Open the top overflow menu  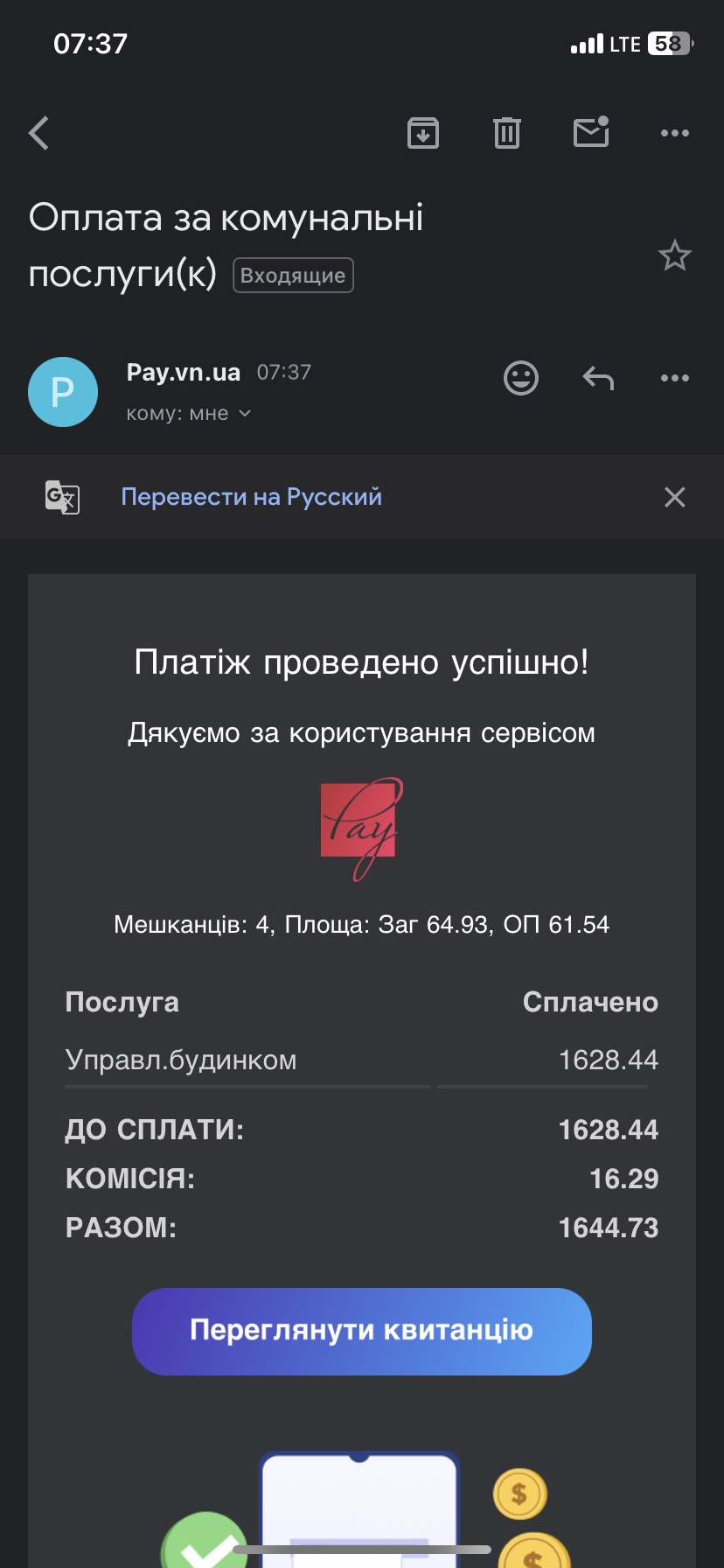(674, 133)
